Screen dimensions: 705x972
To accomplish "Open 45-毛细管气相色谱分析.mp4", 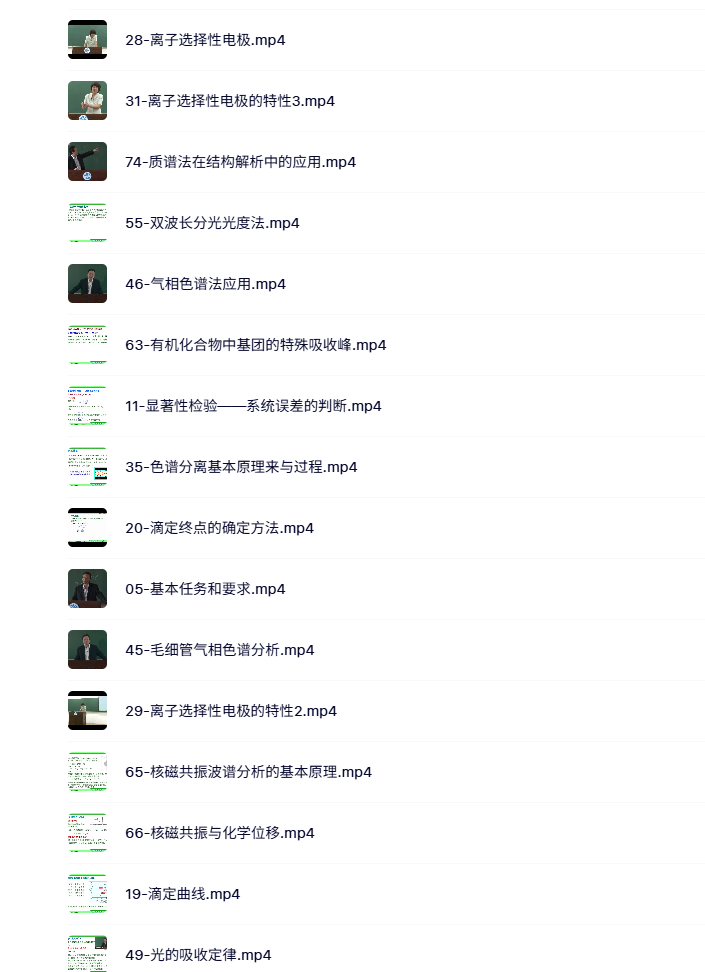I will [x=219, y=650].
